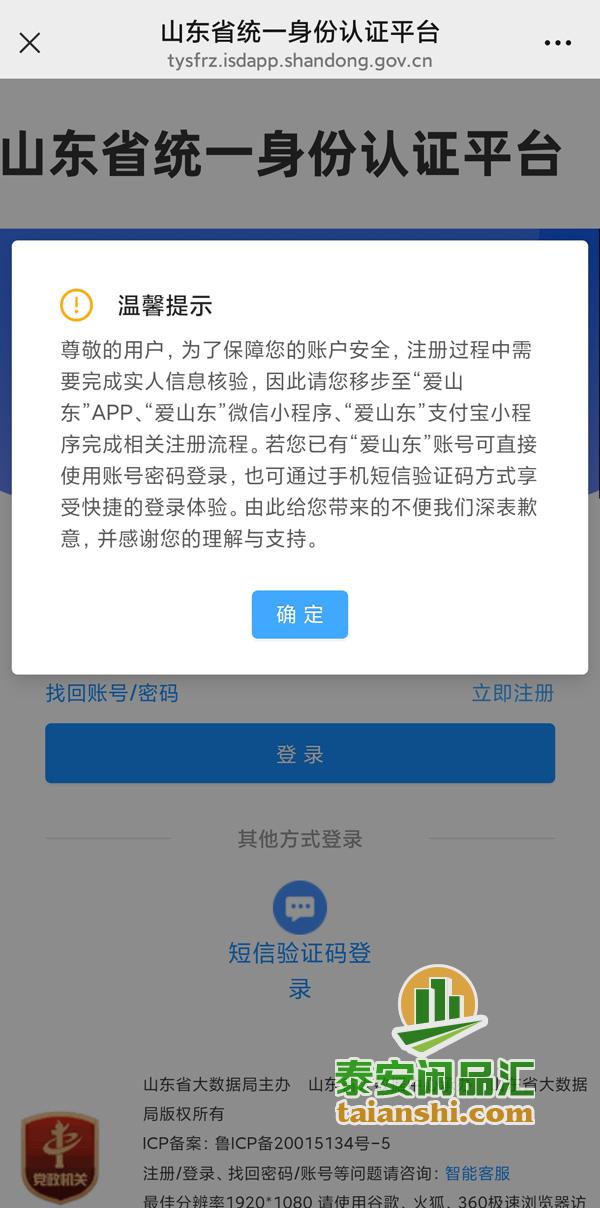
Task: Confirm the 温馨提示 dialog with 确定
Action: tap(300, 614)
